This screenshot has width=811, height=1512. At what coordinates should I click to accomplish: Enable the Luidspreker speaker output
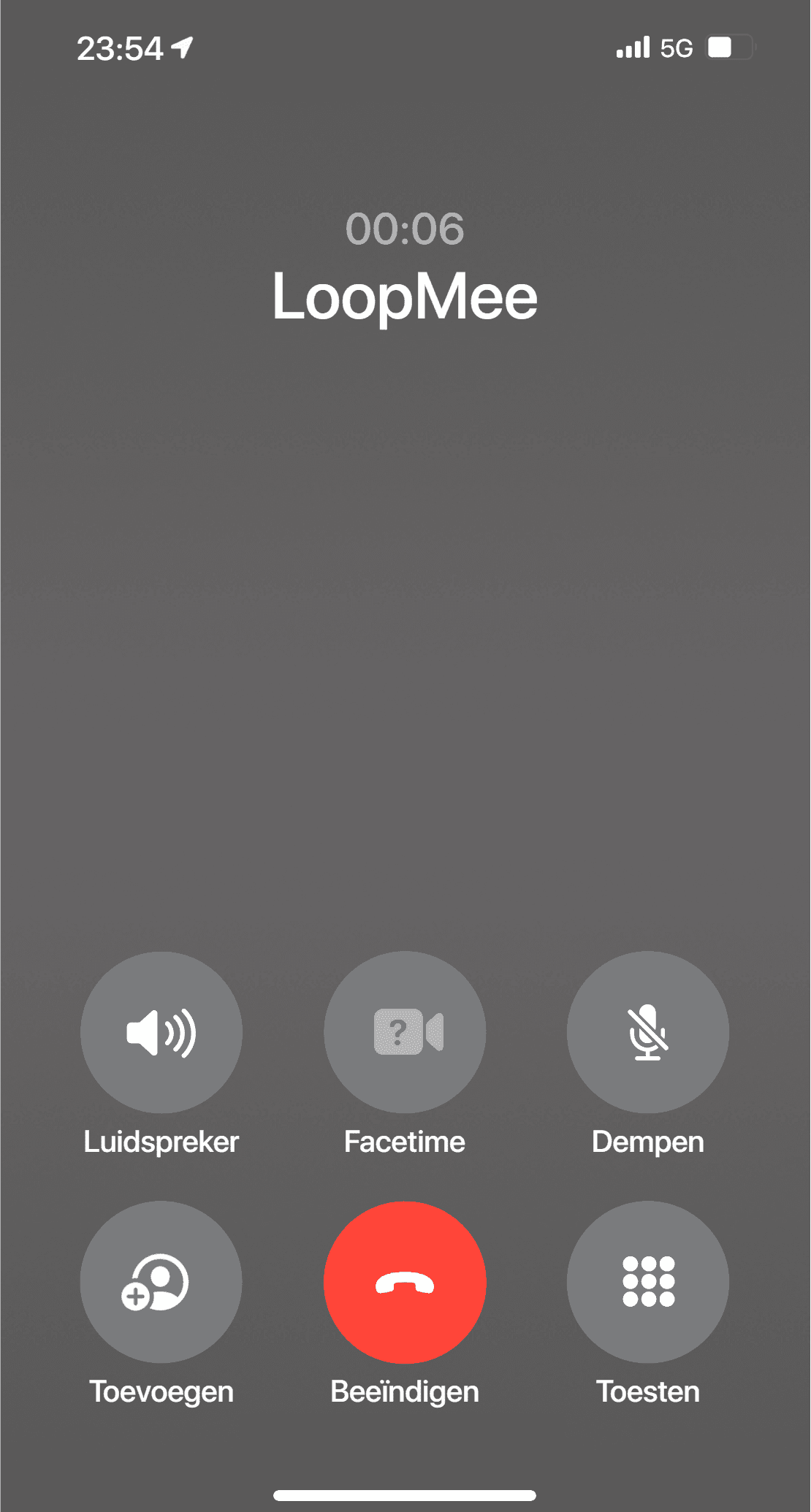(161, 1031)
